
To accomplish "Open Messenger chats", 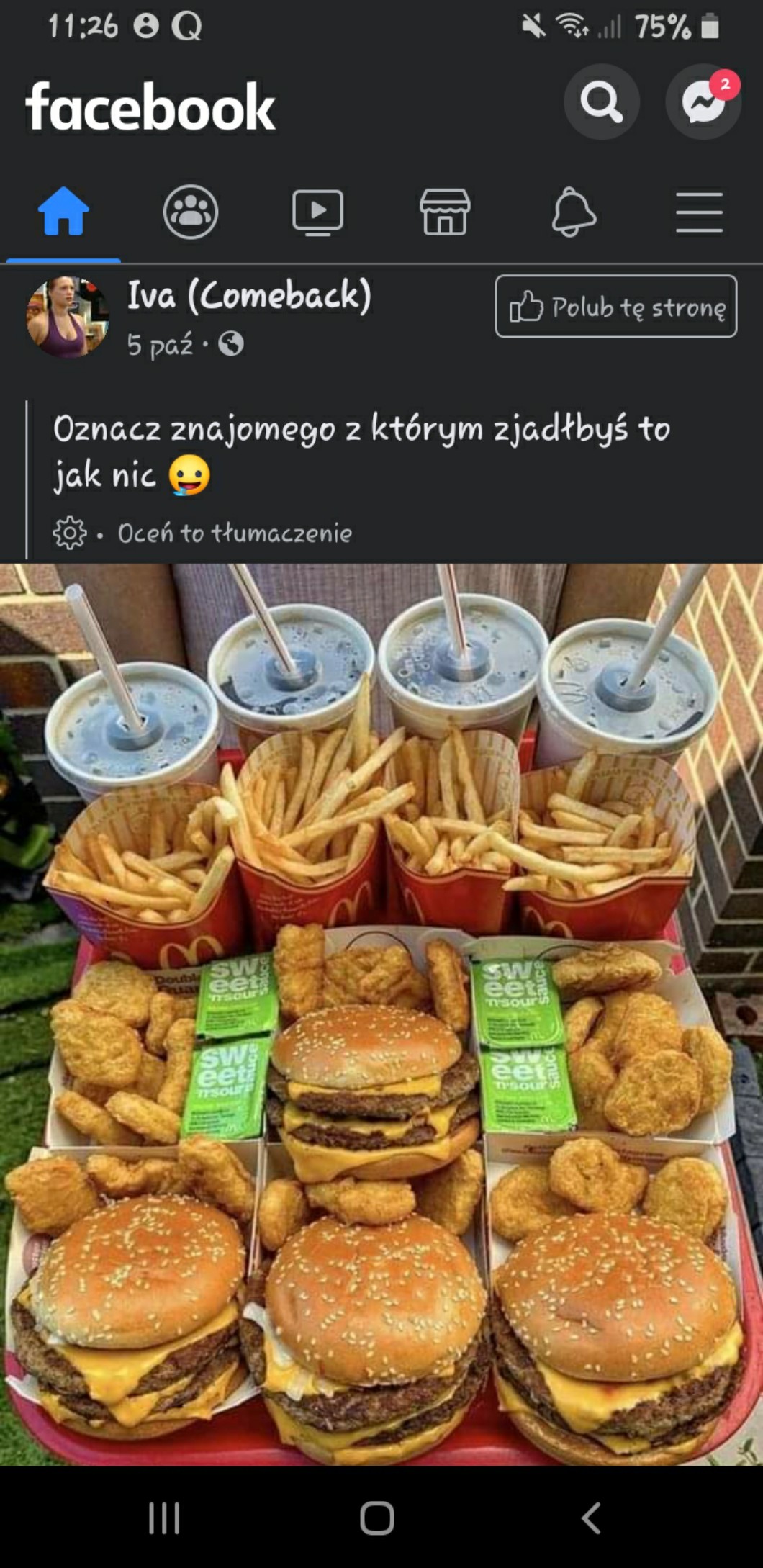I will (703, 102).
